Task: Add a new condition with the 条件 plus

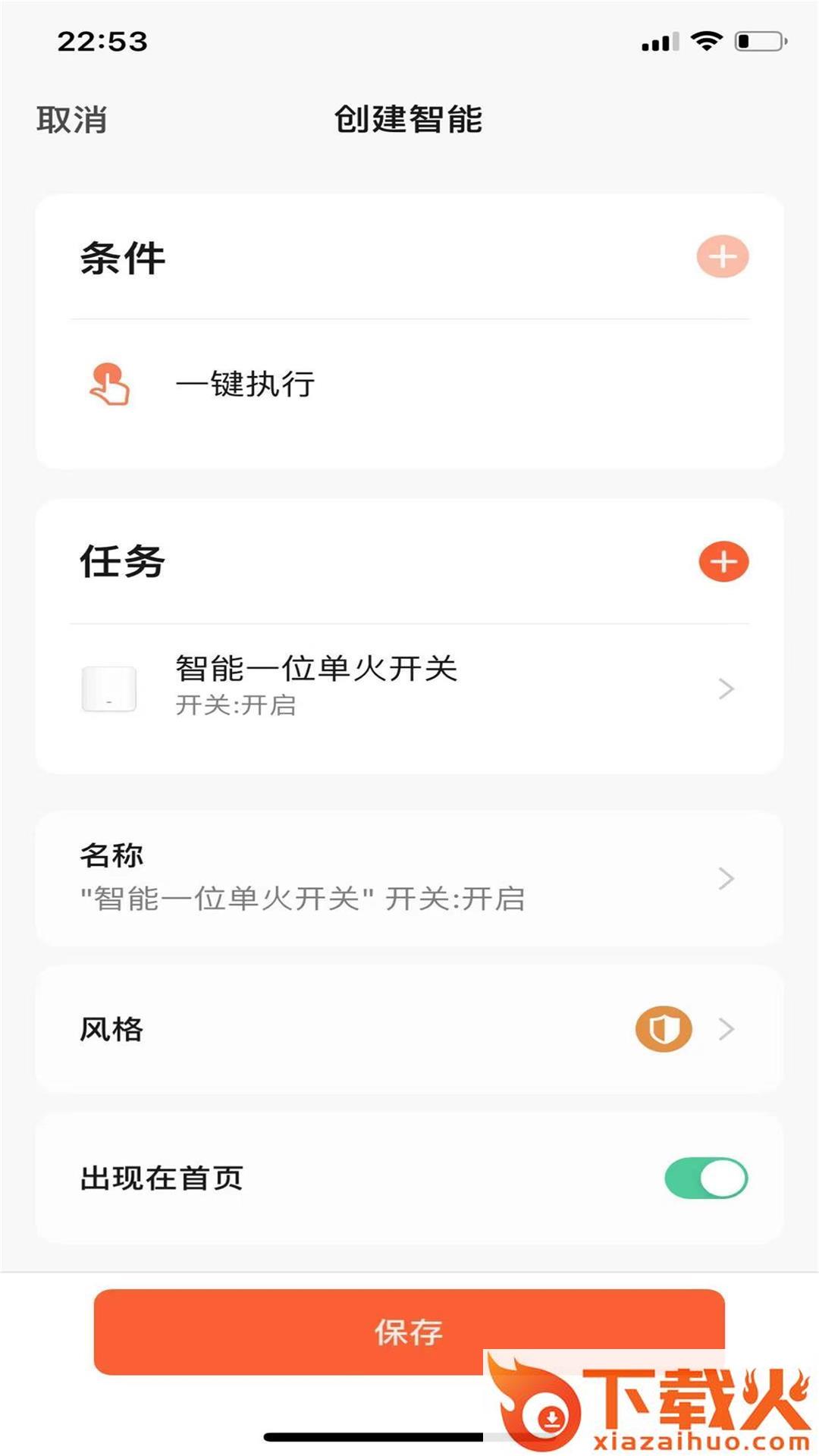Action: (x=722, y=256)
